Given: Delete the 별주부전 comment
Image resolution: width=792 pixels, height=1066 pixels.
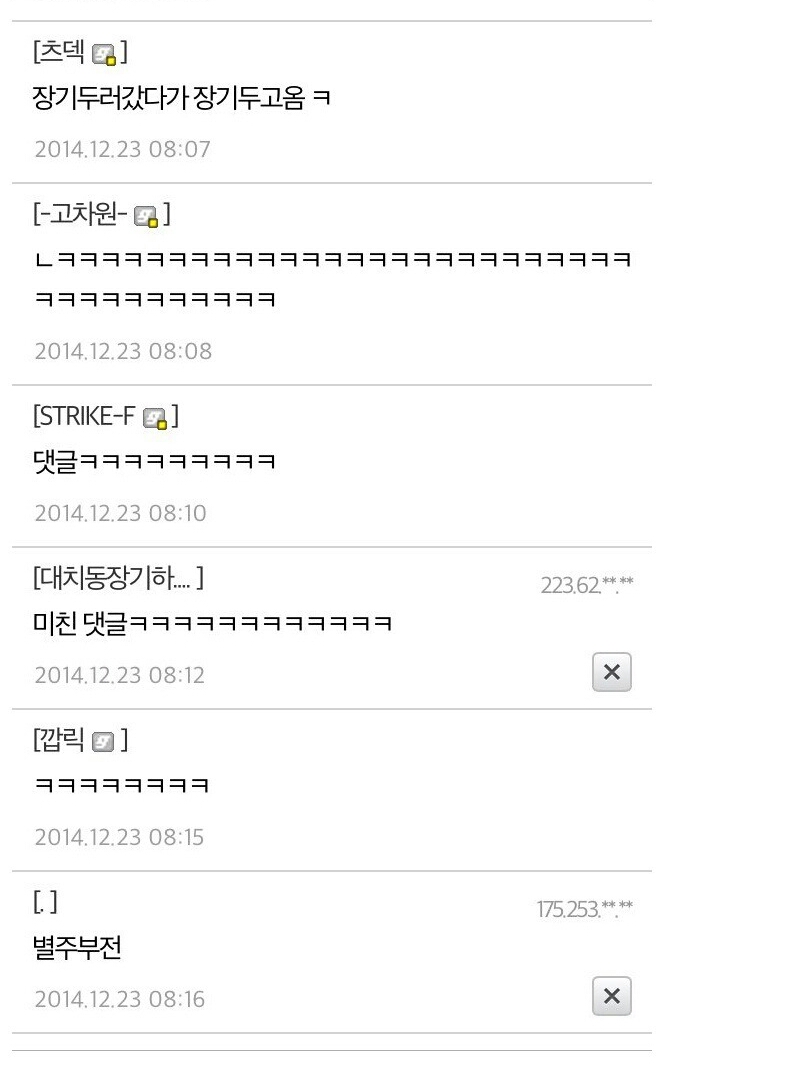Looking at the screenshot, I should point(612,996).
